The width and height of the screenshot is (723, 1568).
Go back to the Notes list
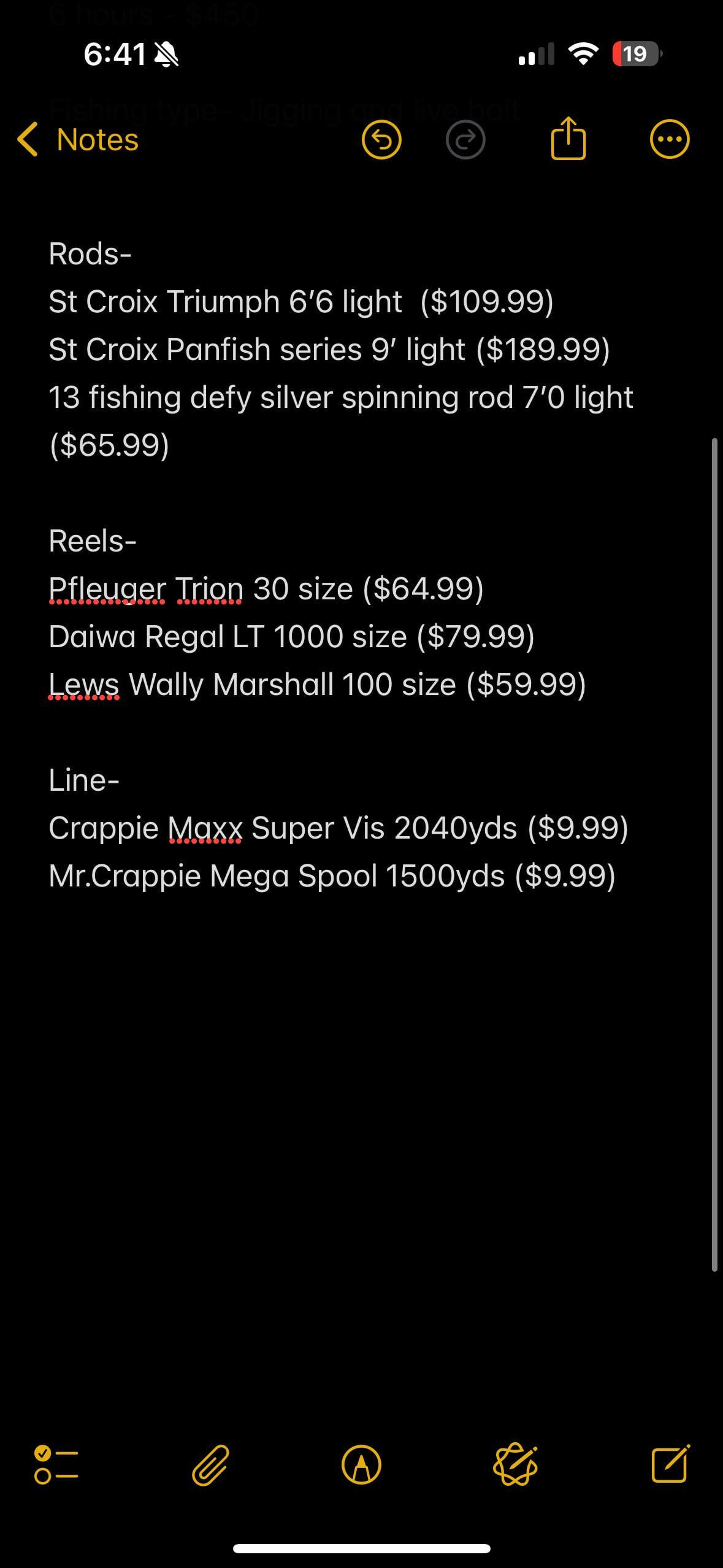point(78,140)
